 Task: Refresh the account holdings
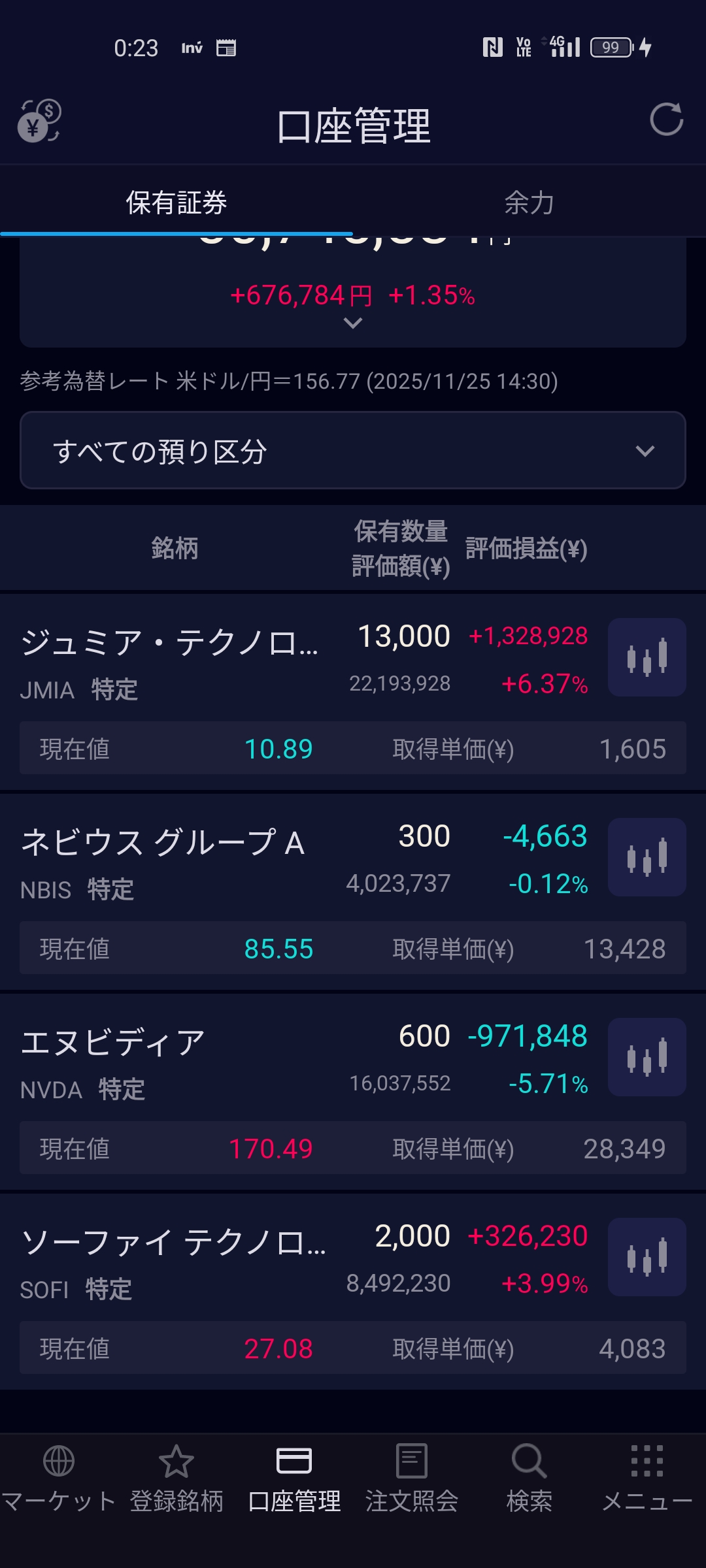tap(666, 120)
